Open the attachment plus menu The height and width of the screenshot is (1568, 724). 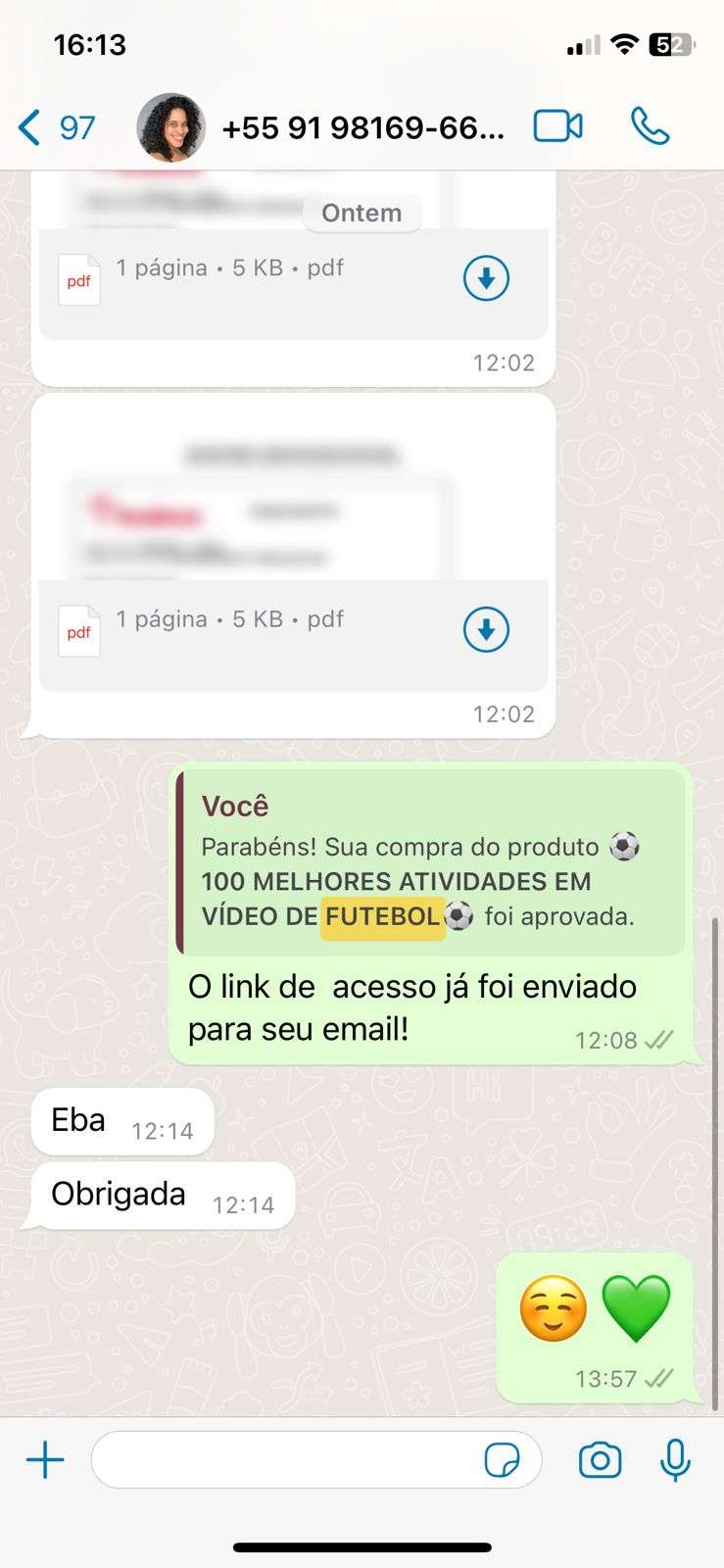(45, 1460)
